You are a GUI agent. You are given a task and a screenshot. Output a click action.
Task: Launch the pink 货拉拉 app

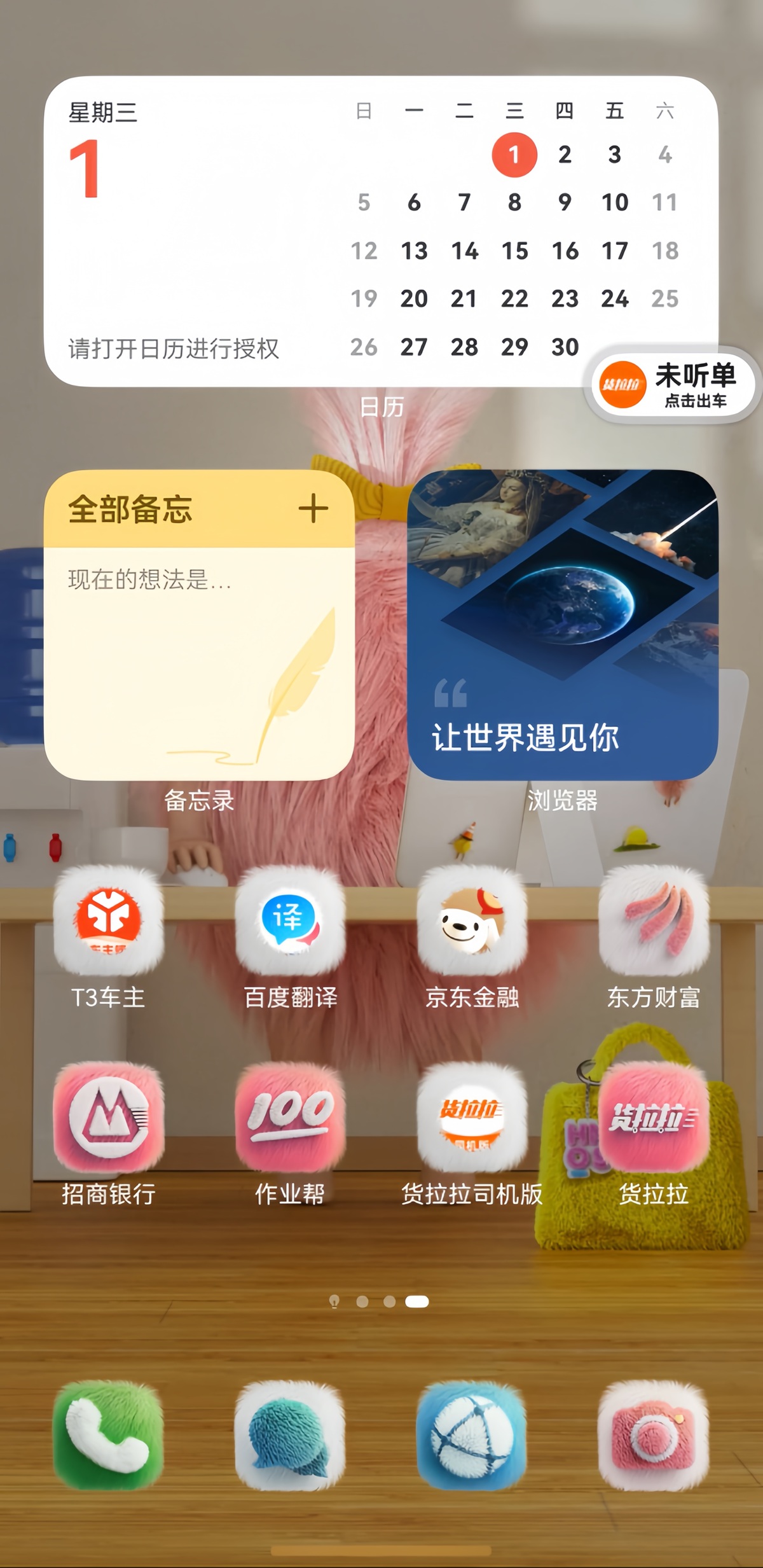click(654, 1118)
